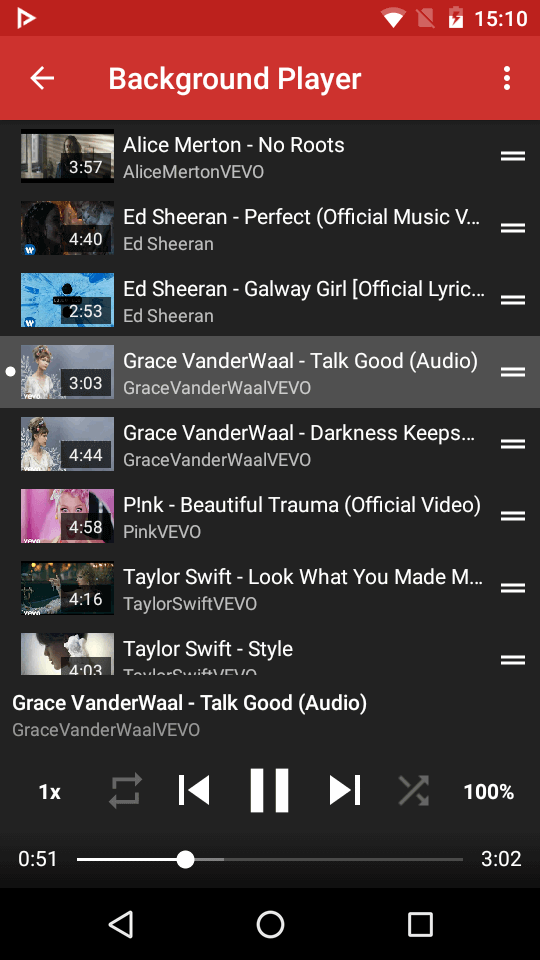540x960 pixels.
Task: Change the 1x playback speed
Action: (50, 792)
